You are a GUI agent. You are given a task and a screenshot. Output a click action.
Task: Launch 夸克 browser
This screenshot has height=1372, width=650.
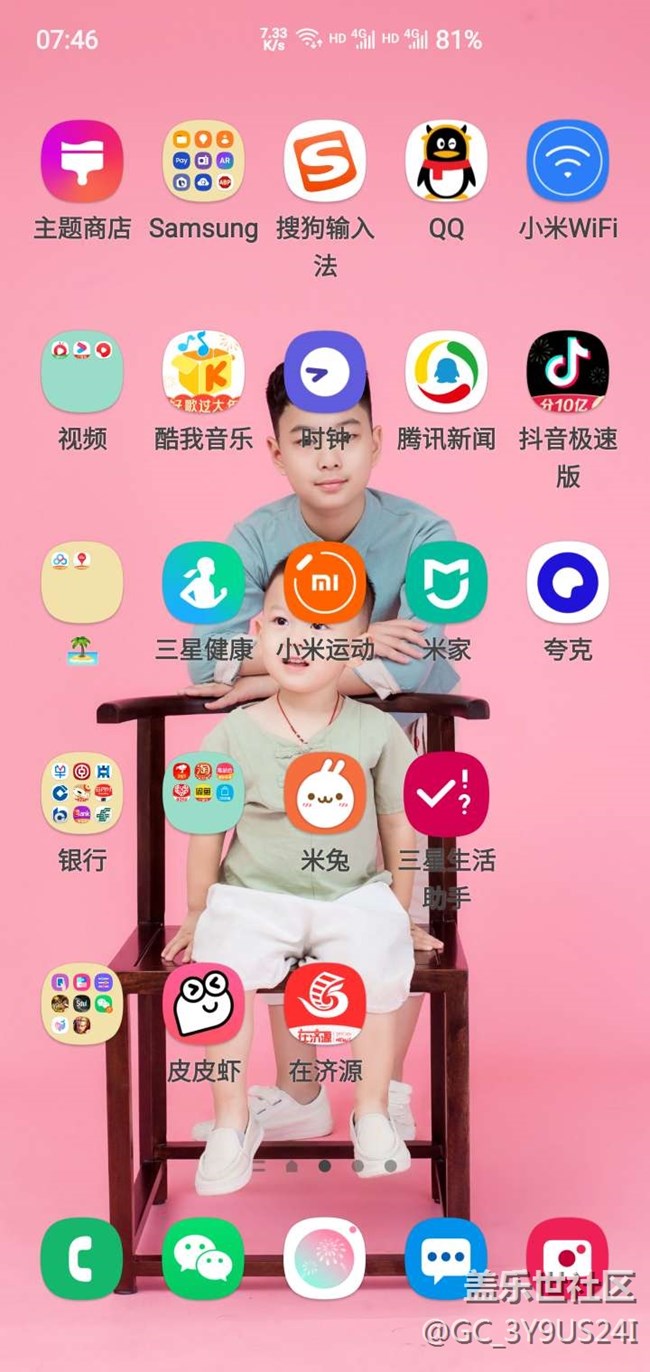(x=568, y=583)
